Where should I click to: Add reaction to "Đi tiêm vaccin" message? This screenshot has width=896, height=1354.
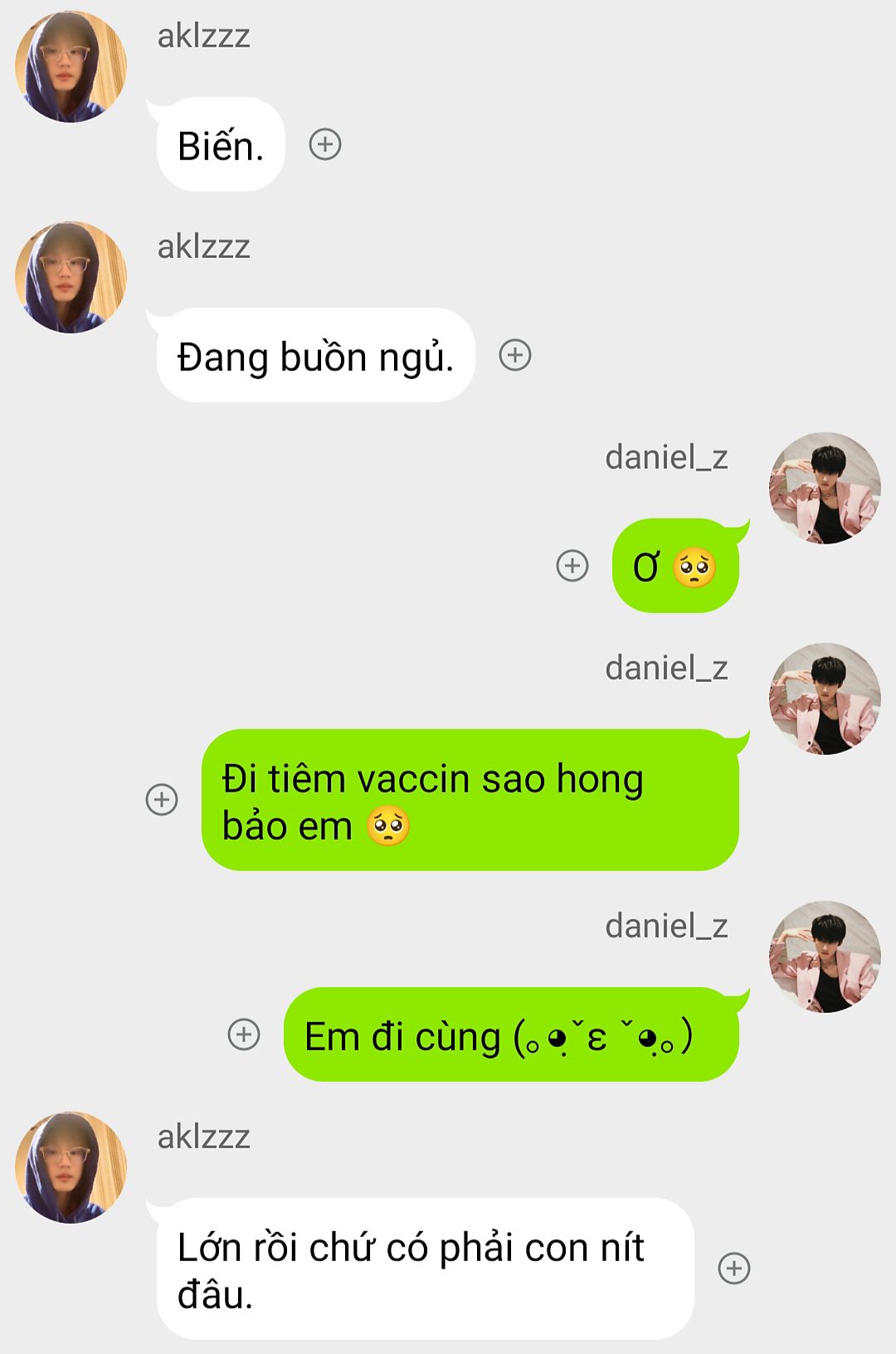tap(162, 800)
